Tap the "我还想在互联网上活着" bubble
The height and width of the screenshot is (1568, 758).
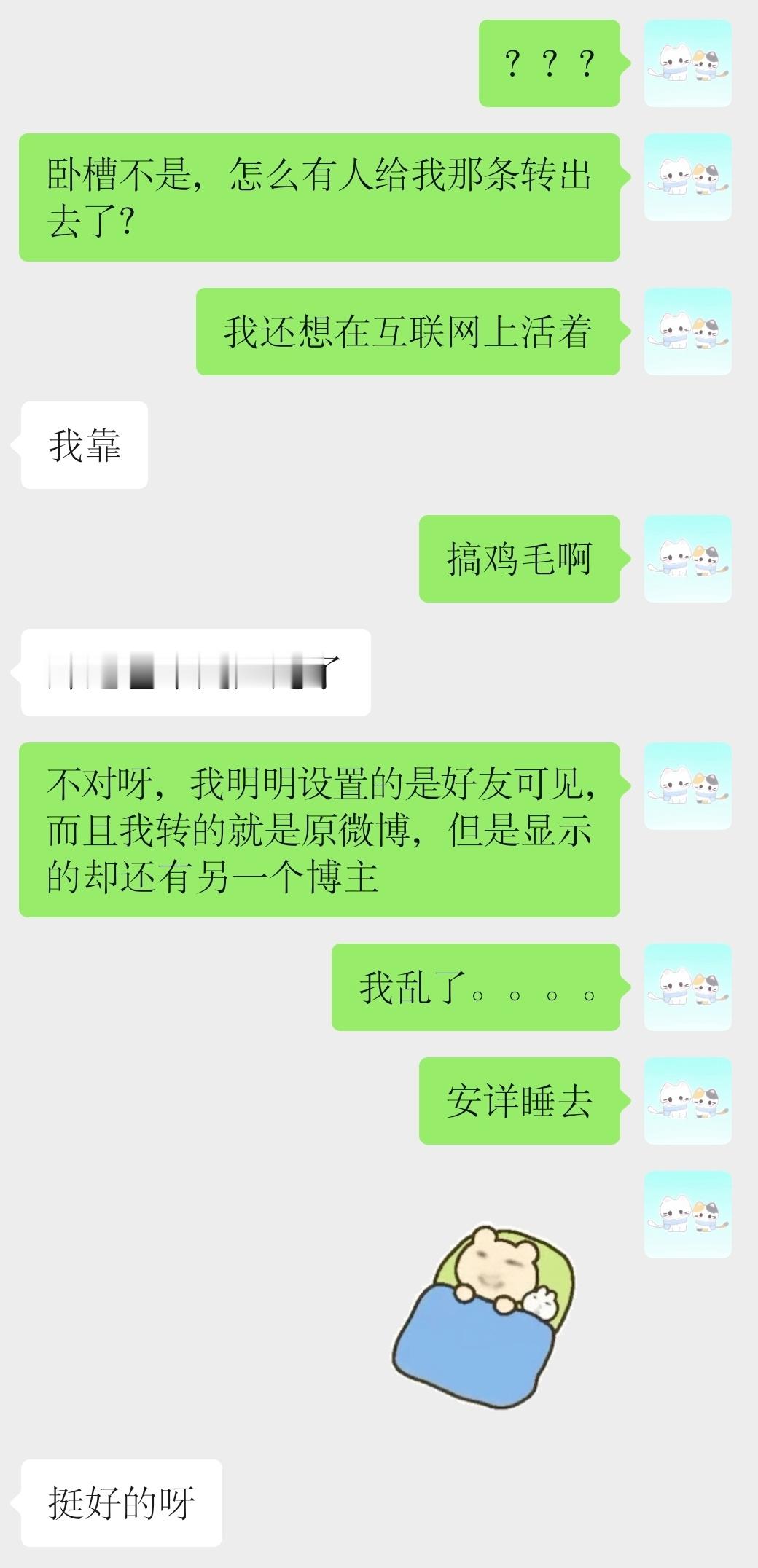[x=408, y=332]
